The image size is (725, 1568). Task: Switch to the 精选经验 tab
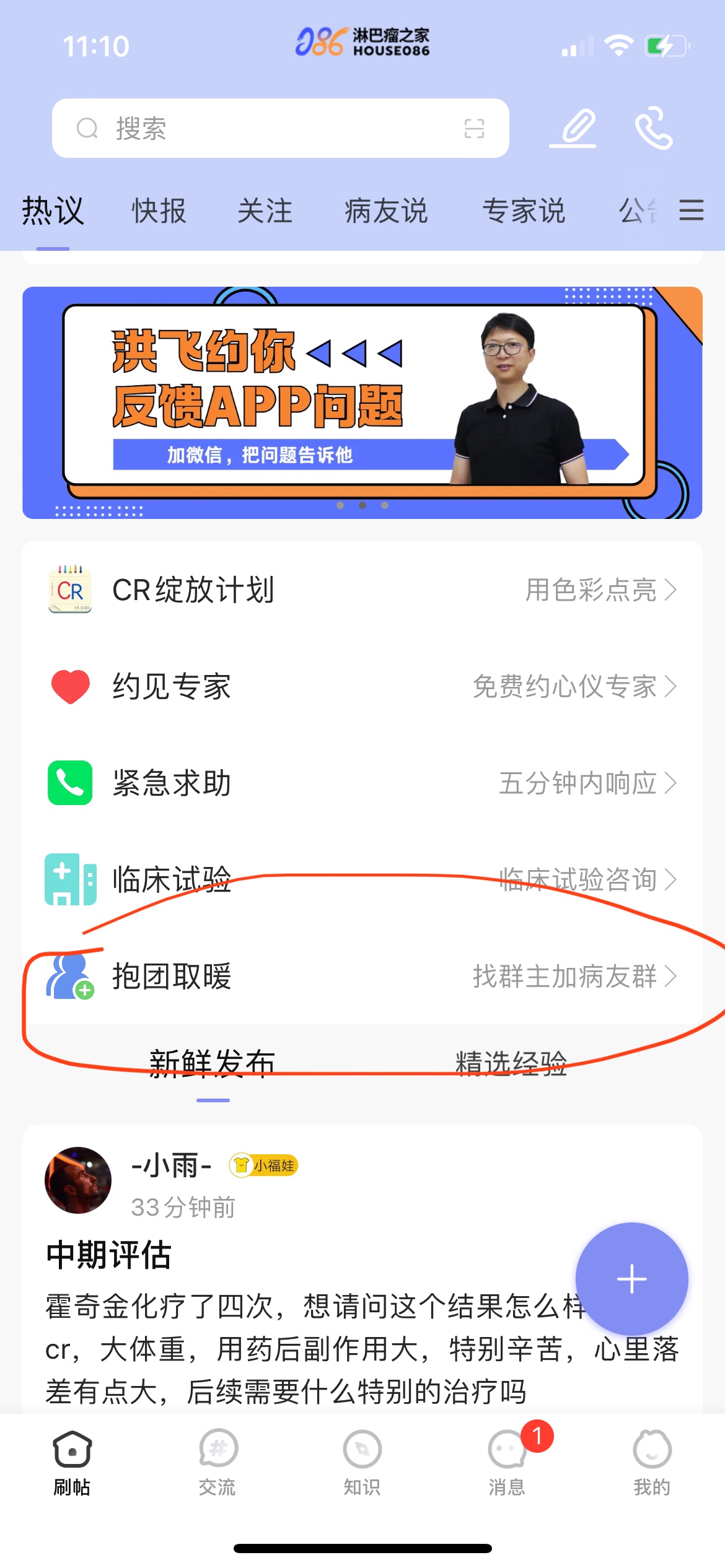coord(511,1063)
